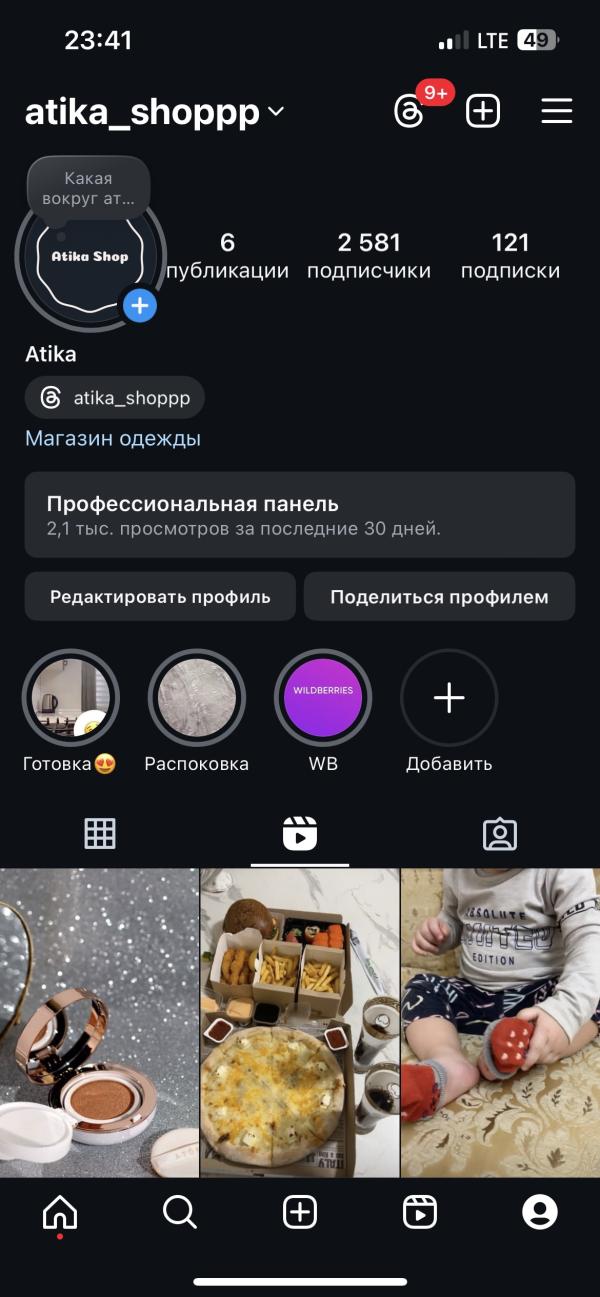Go to the home feed tab
This screenshot has height=1297, width=600.
coord(60,1213)
